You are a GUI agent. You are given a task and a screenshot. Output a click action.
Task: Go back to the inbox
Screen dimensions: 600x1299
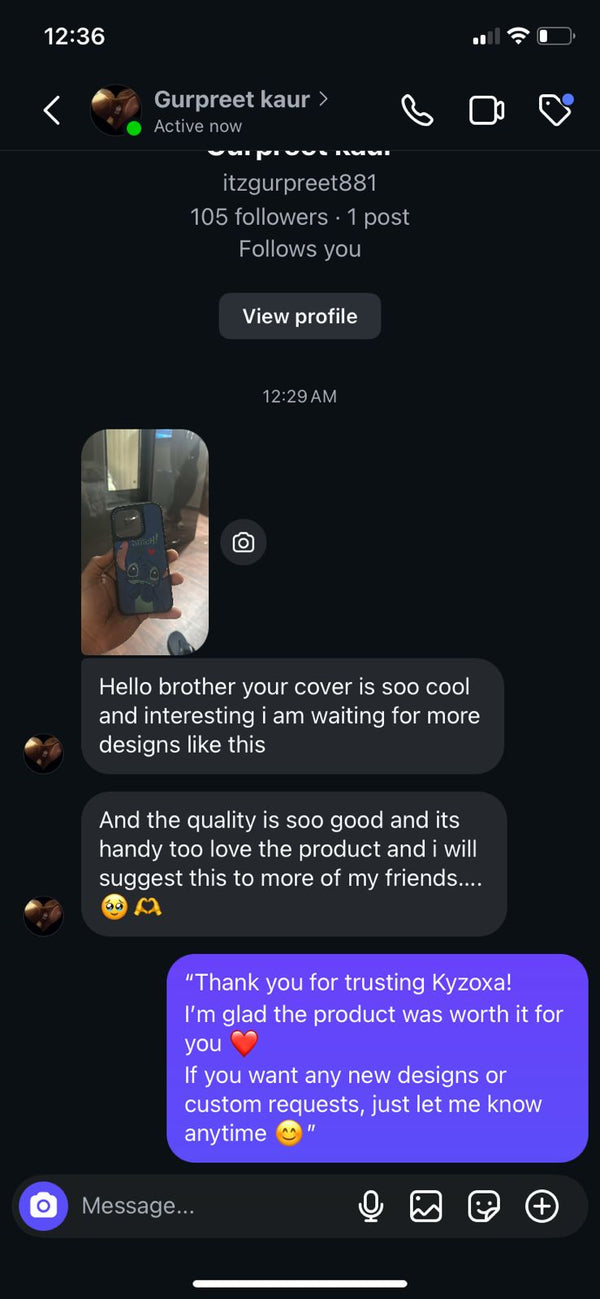click(x=53, y=110)
